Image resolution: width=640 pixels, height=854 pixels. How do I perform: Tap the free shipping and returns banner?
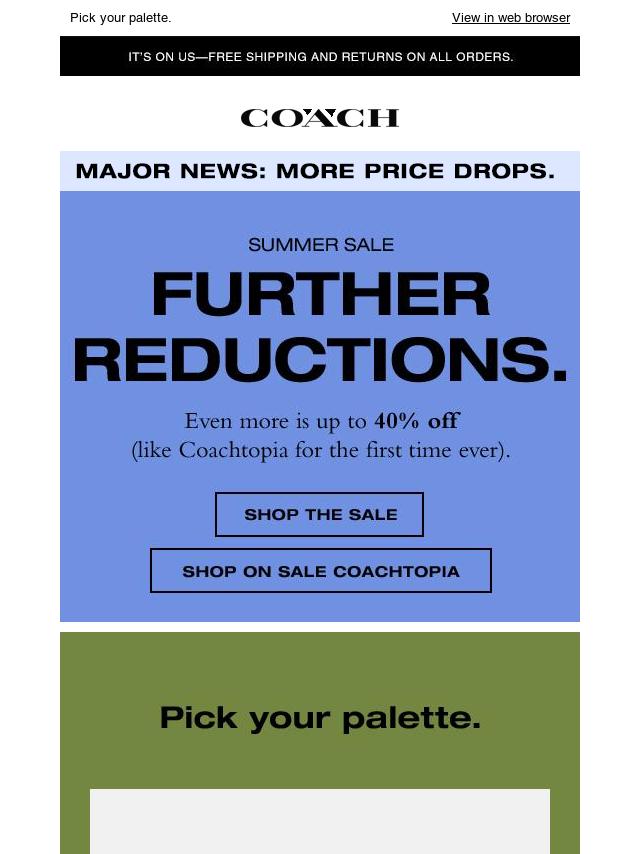320,57
